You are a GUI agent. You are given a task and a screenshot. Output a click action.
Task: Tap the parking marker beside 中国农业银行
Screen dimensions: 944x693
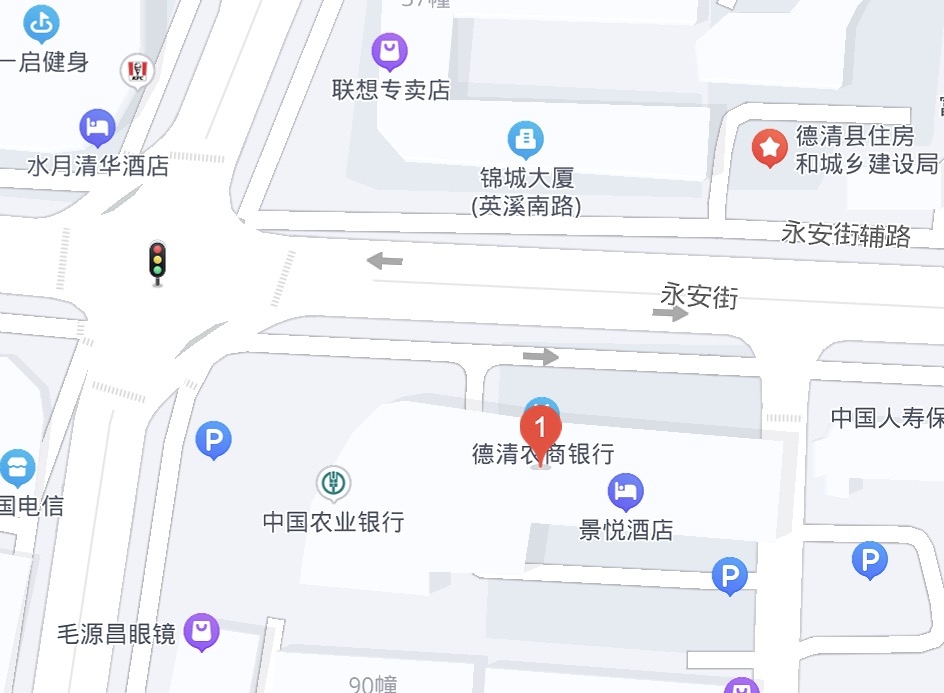click(x=213, y=438)
